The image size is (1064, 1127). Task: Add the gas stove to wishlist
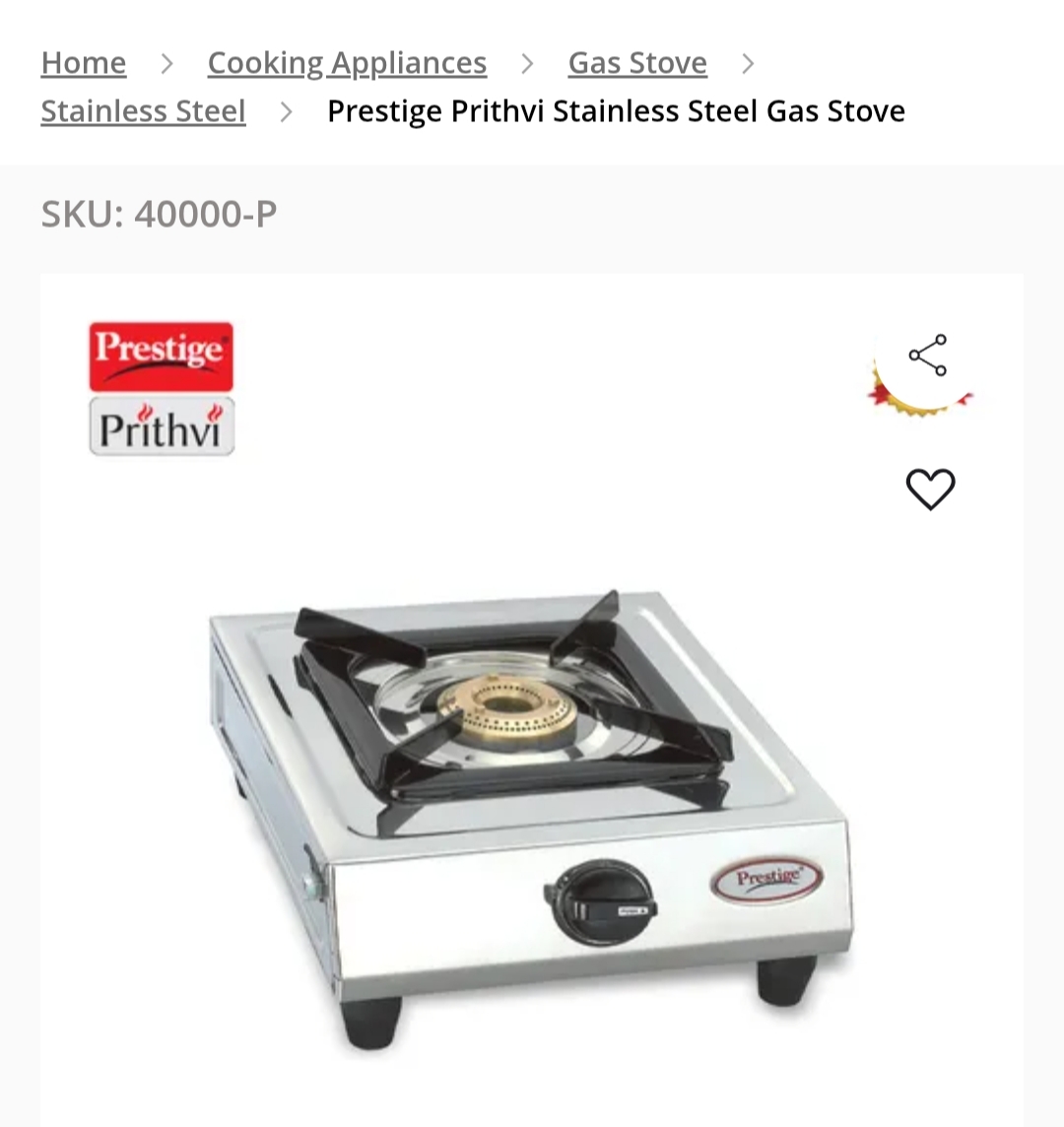coord(930,489)
